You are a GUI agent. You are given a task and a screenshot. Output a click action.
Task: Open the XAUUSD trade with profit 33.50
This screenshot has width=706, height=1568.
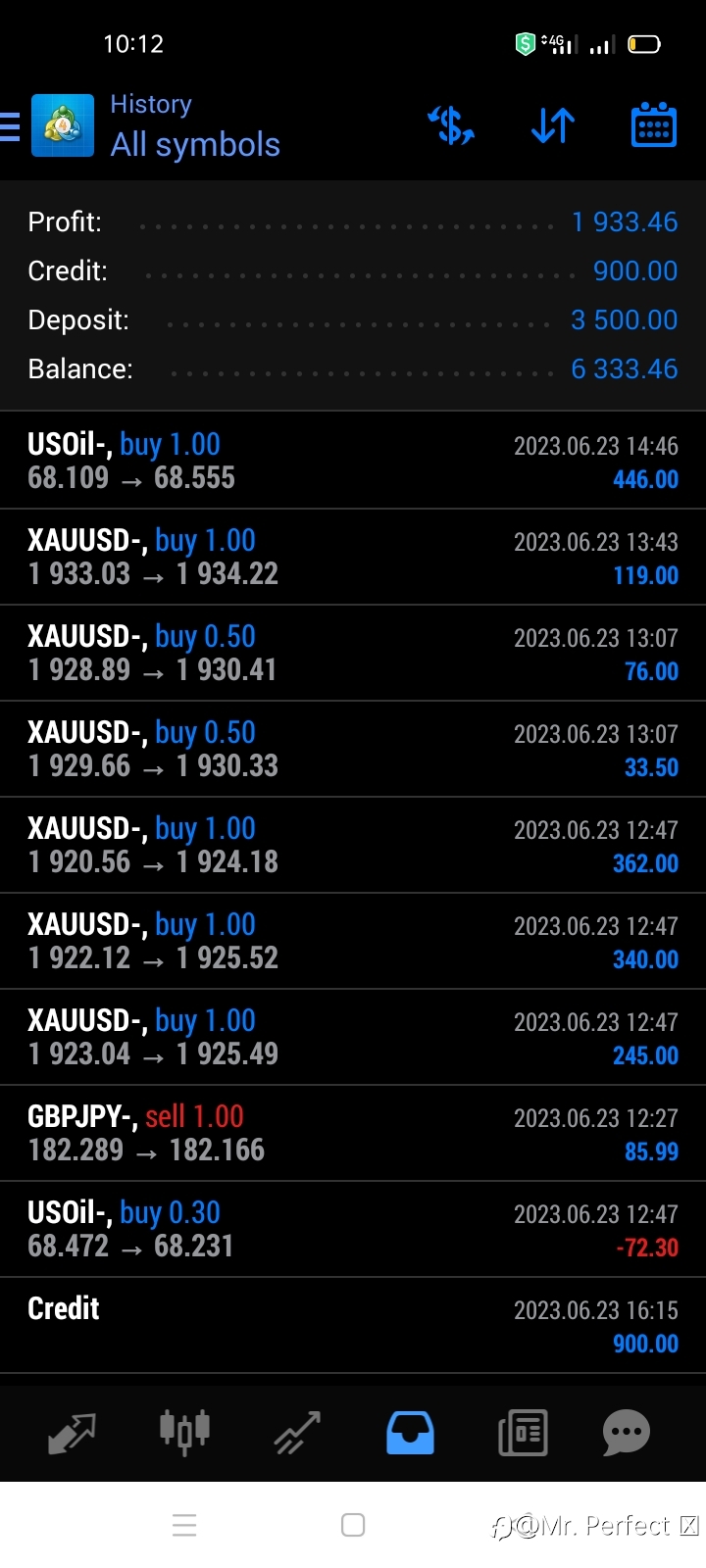click(353, 749)
